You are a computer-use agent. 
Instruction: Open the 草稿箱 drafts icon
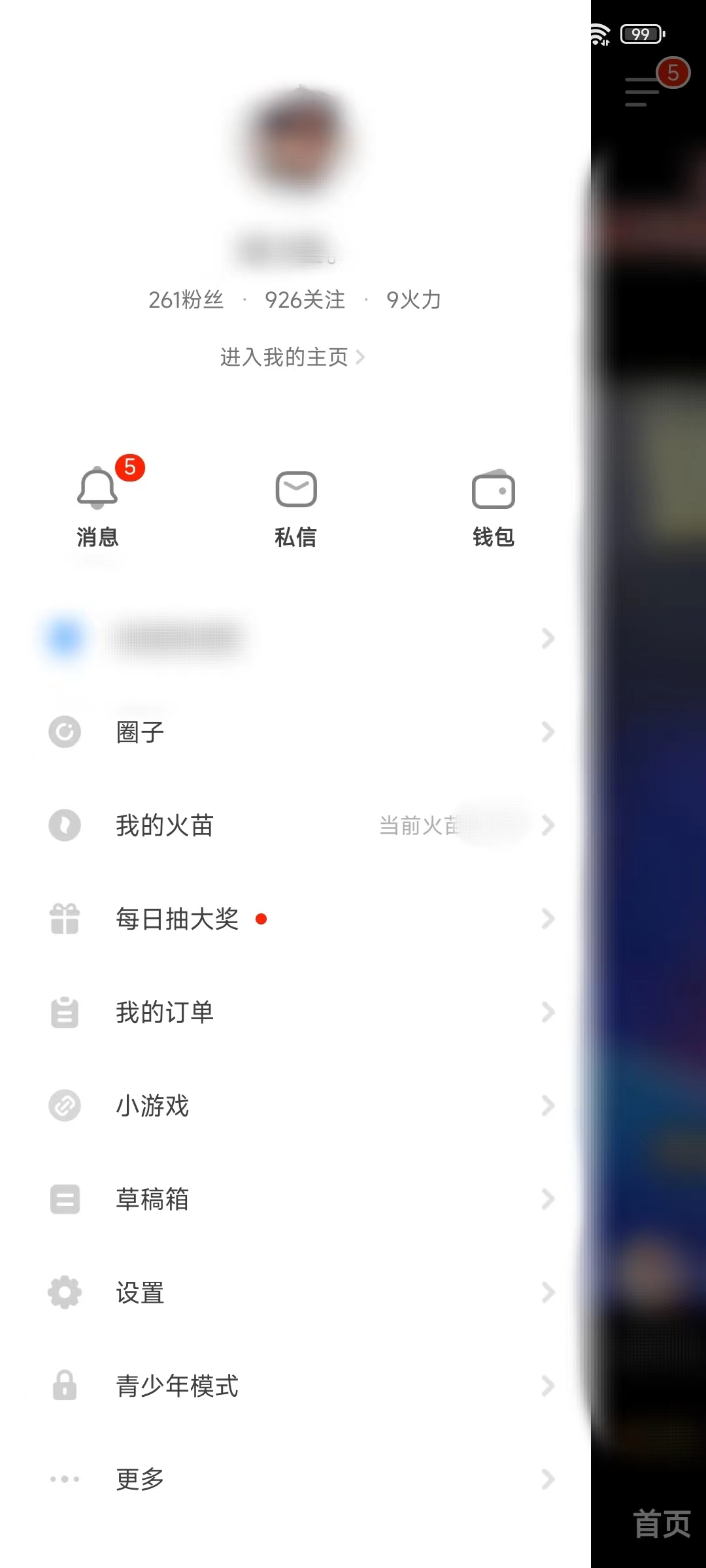[x=64, y=1199]
